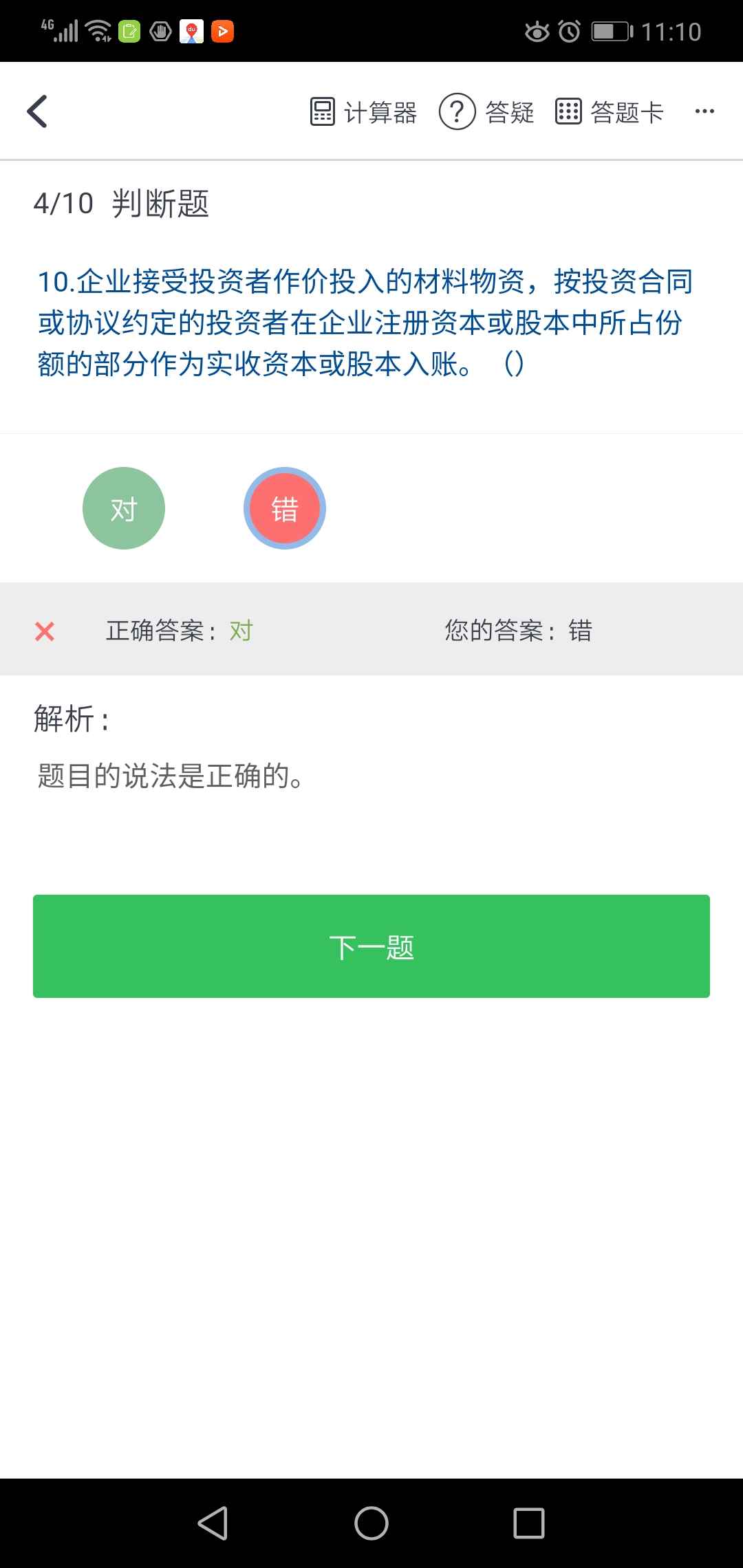This screenshot has width=743, height=1568.
Task: Open 答疑 question help
Action: (486, 111)
